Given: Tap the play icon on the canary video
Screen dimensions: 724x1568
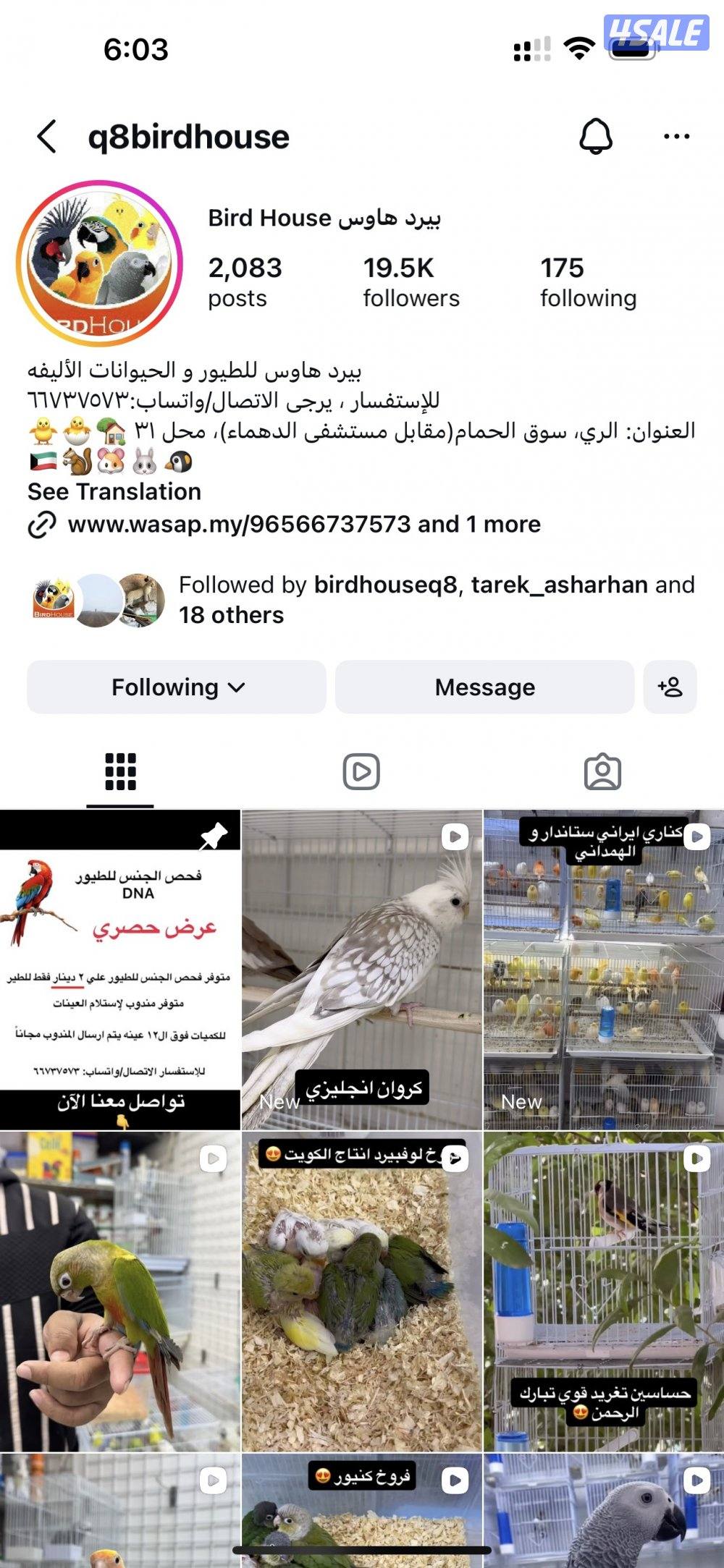Looking at the screenshot, I should coord(698,838).
